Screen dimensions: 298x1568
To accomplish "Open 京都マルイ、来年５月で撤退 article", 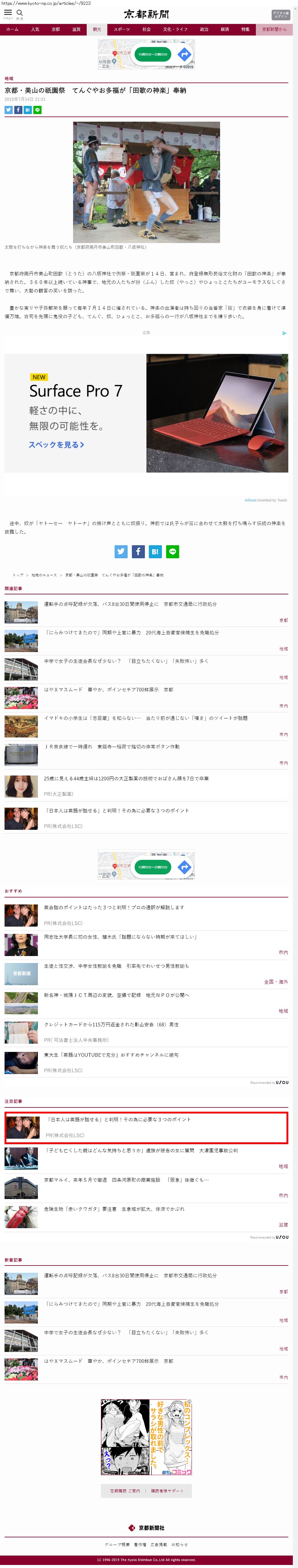I will (126, 1180).
